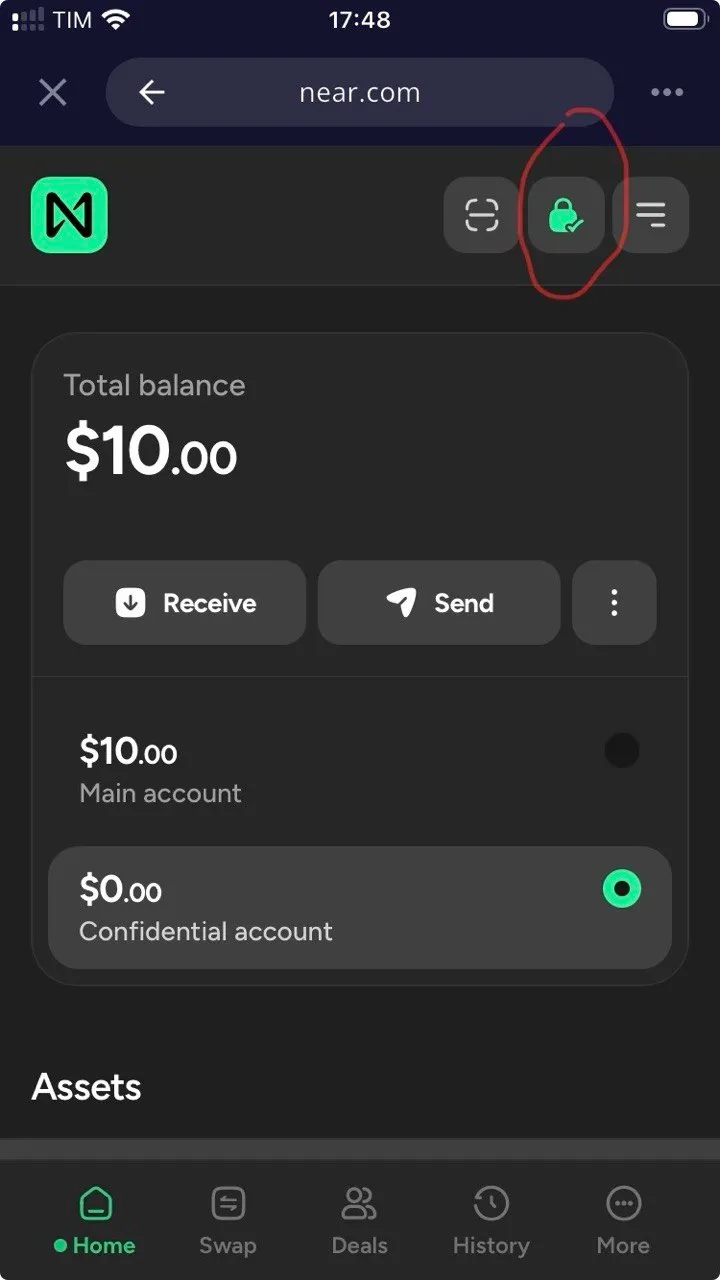The height and width of the screenshot is (1280, 720).
Task: Tap the green lock privacy icon
Action: (566, 215)
